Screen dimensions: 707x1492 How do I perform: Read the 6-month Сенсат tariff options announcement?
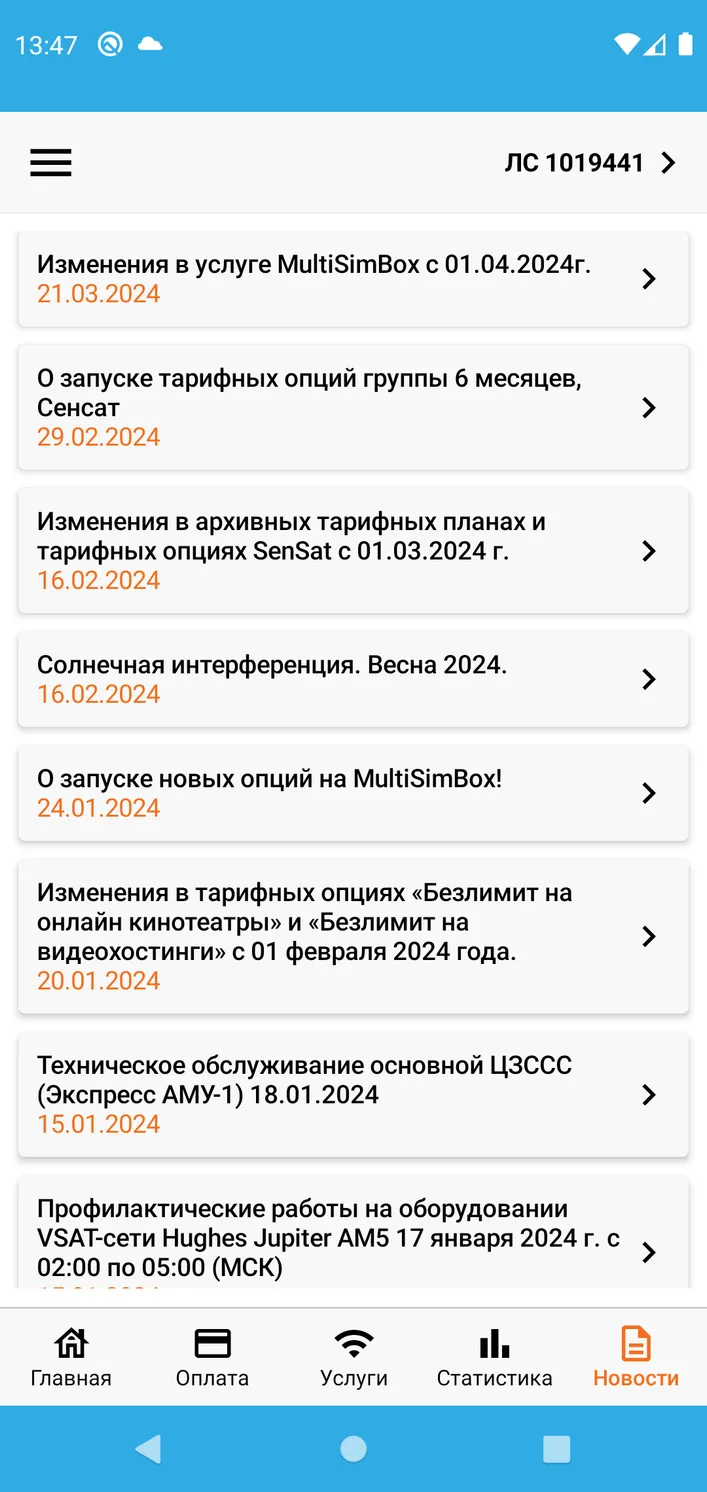tap(353, 407)
